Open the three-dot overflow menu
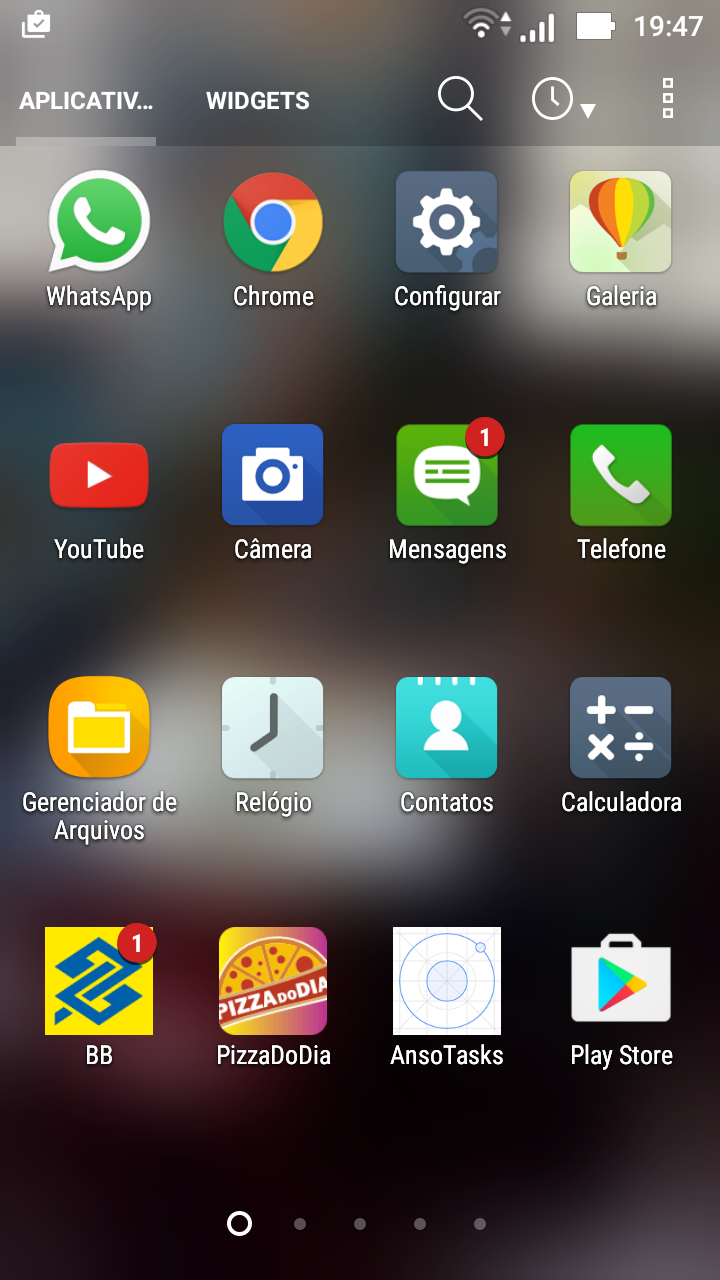The width and height of the screenshot is (720, 1280). [x=668, y=99]
